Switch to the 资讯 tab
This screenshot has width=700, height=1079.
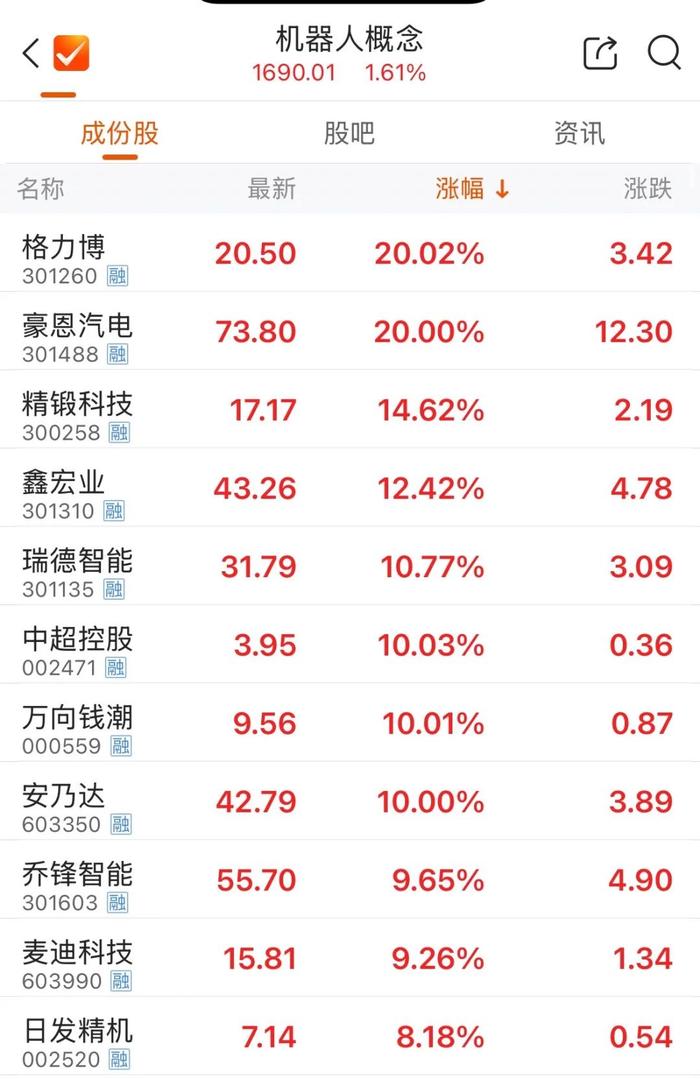[x=579, y=134]
